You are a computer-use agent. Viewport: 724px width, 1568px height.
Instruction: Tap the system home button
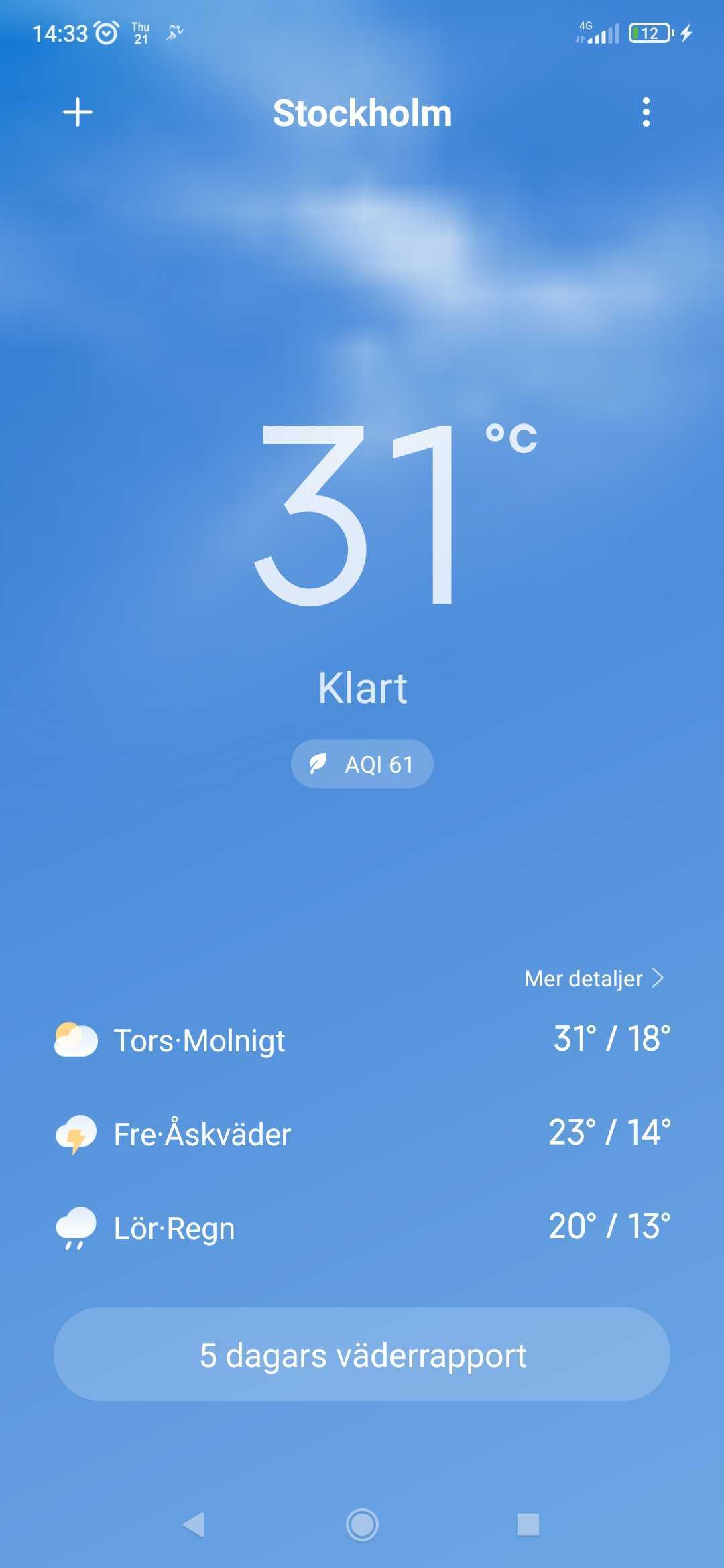[x=362, y=1524]
